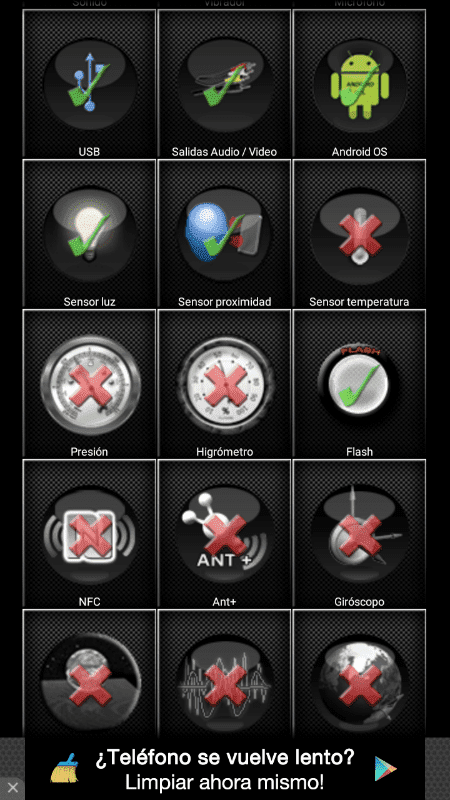Tap the Higrómetro tile
The image size is (450, 800).
tap(224, 384)
